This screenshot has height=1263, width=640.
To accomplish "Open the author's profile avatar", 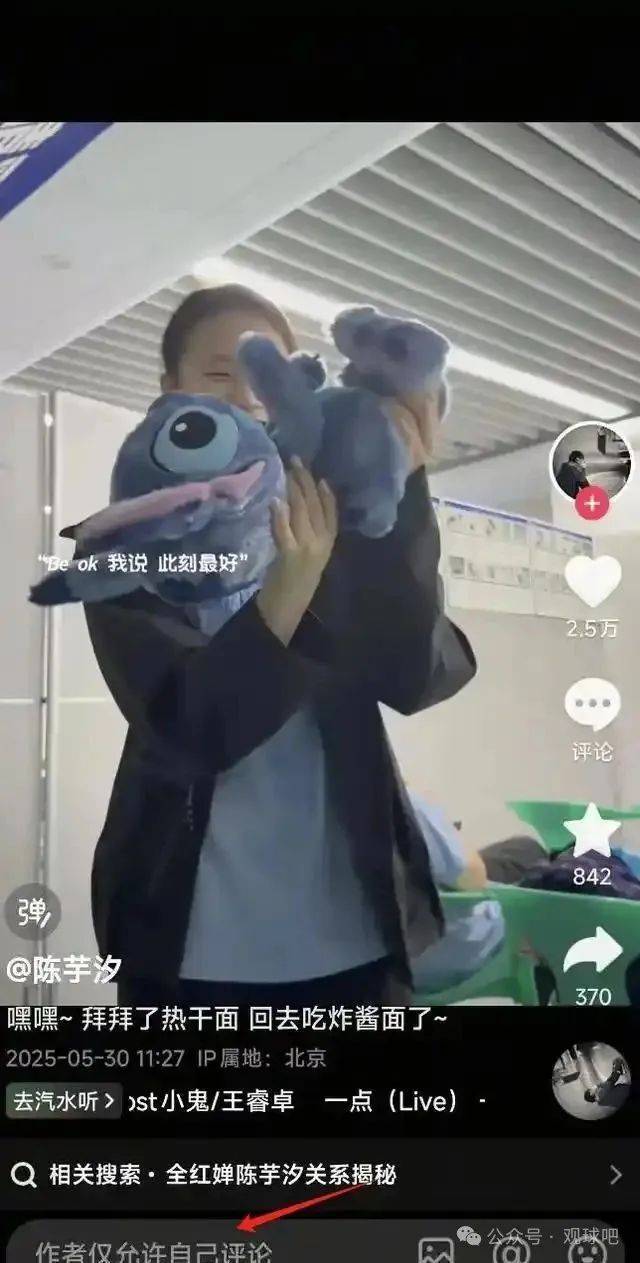I will point(590,459).
